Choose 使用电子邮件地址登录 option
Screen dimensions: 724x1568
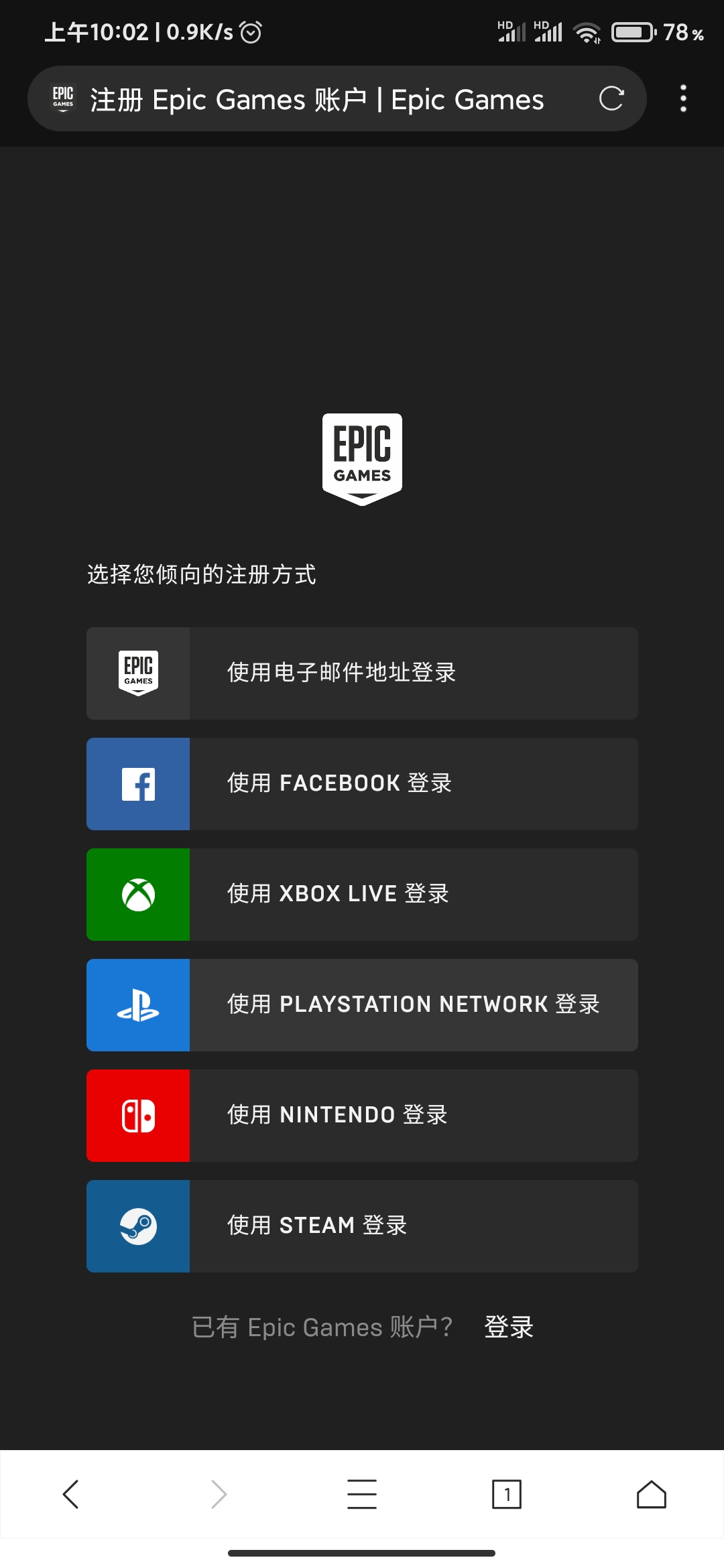click(x=362, y=673)
